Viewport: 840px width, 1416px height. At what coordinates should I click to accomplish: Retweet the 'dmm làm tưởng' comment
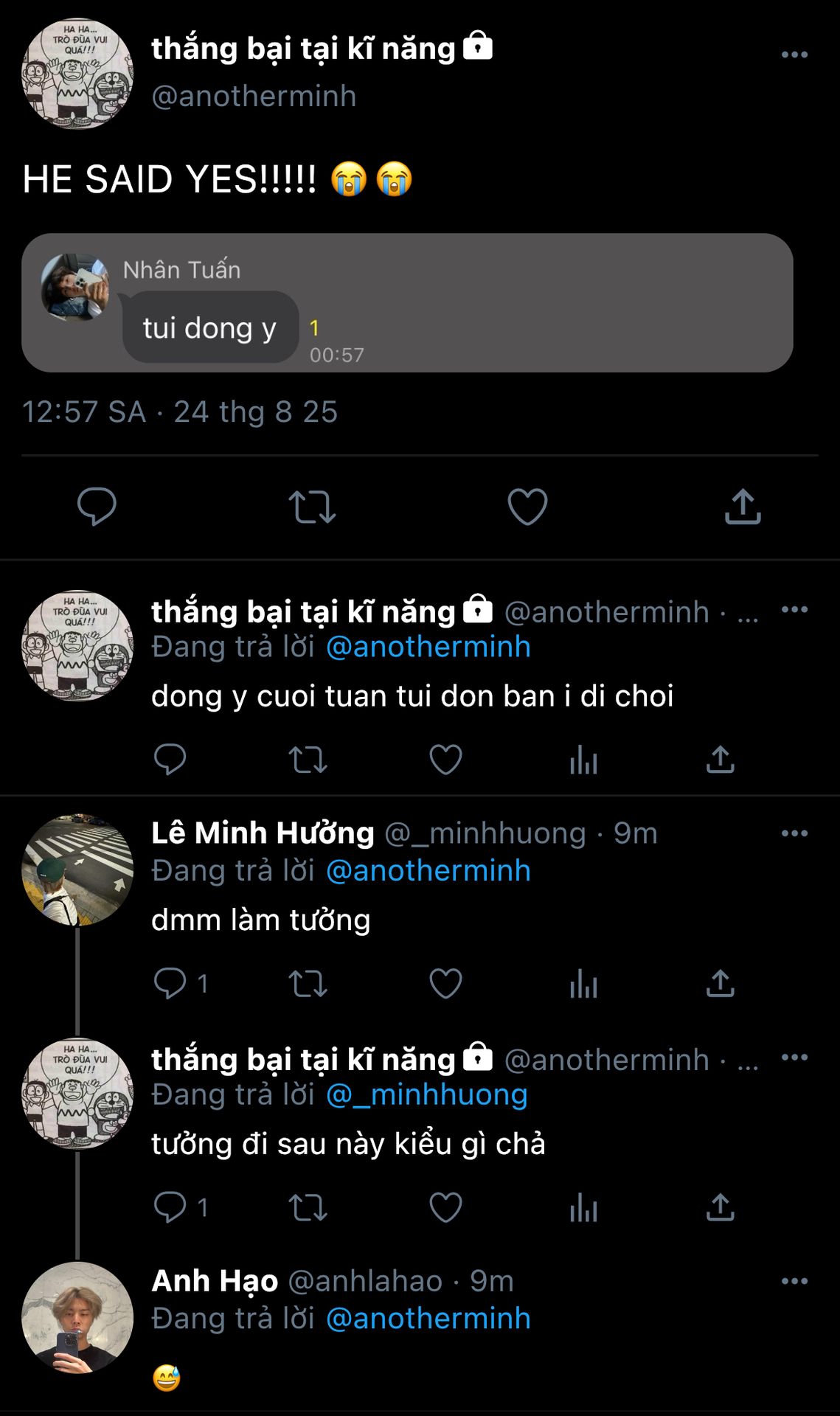(308, 983)
